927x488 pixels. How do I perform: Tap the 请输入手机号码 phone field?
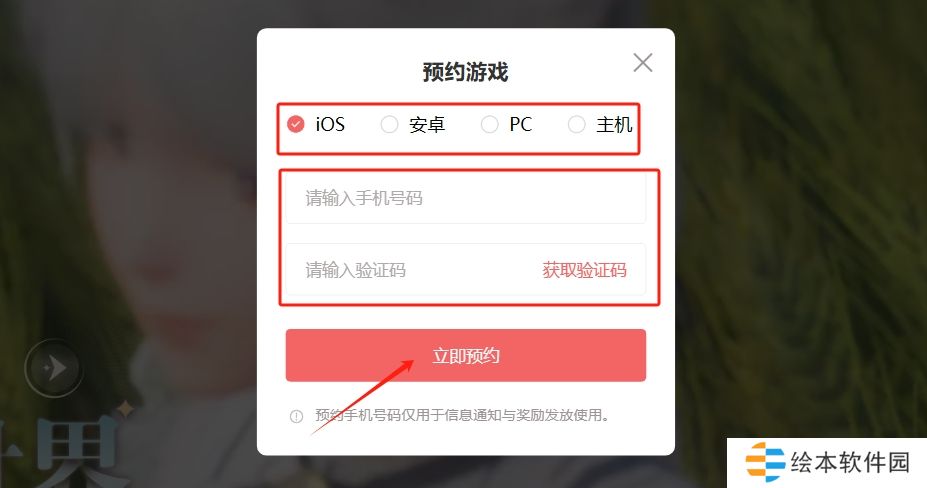[465, 198]
